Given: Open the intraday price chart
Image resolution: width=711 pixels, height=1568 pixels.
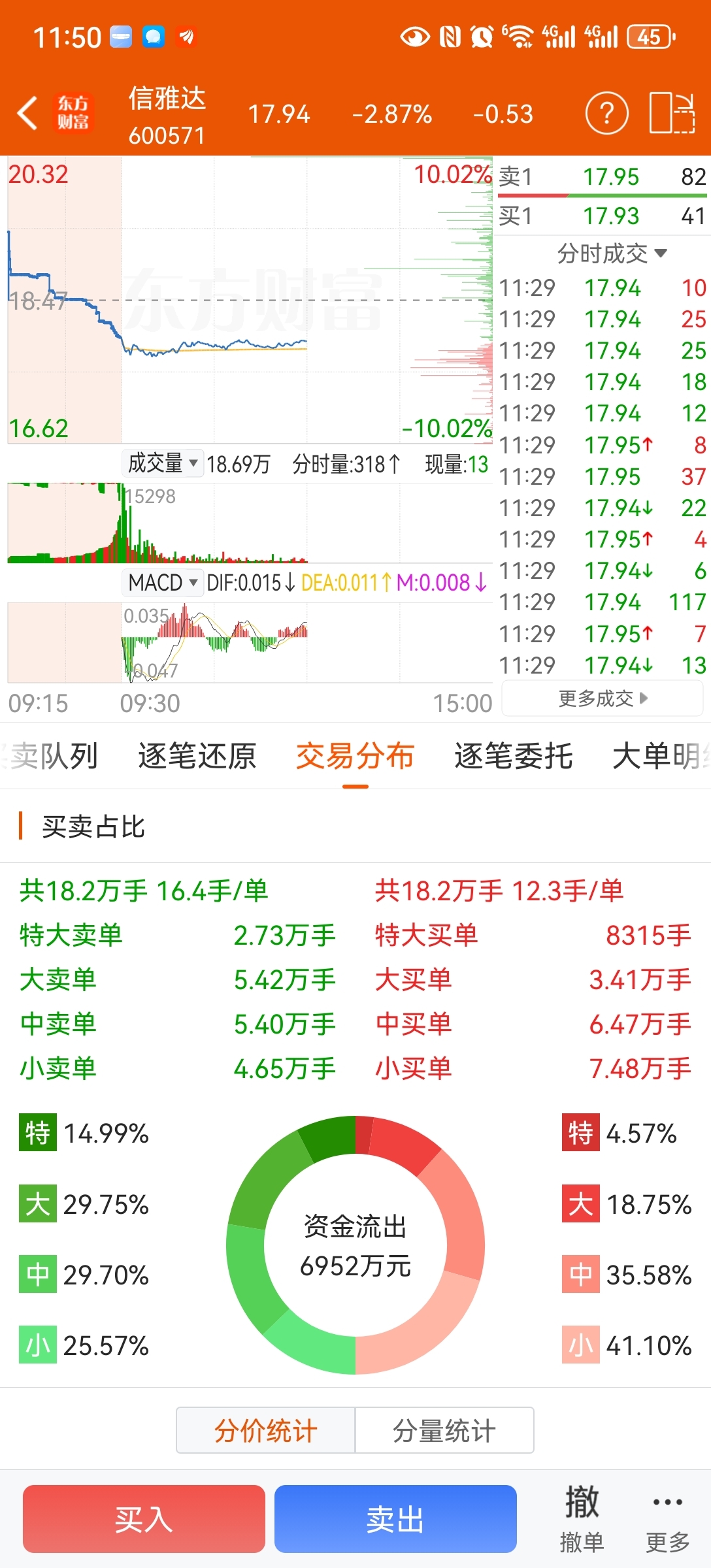Looking at the screenshot, I should click(x=250, y=300).
